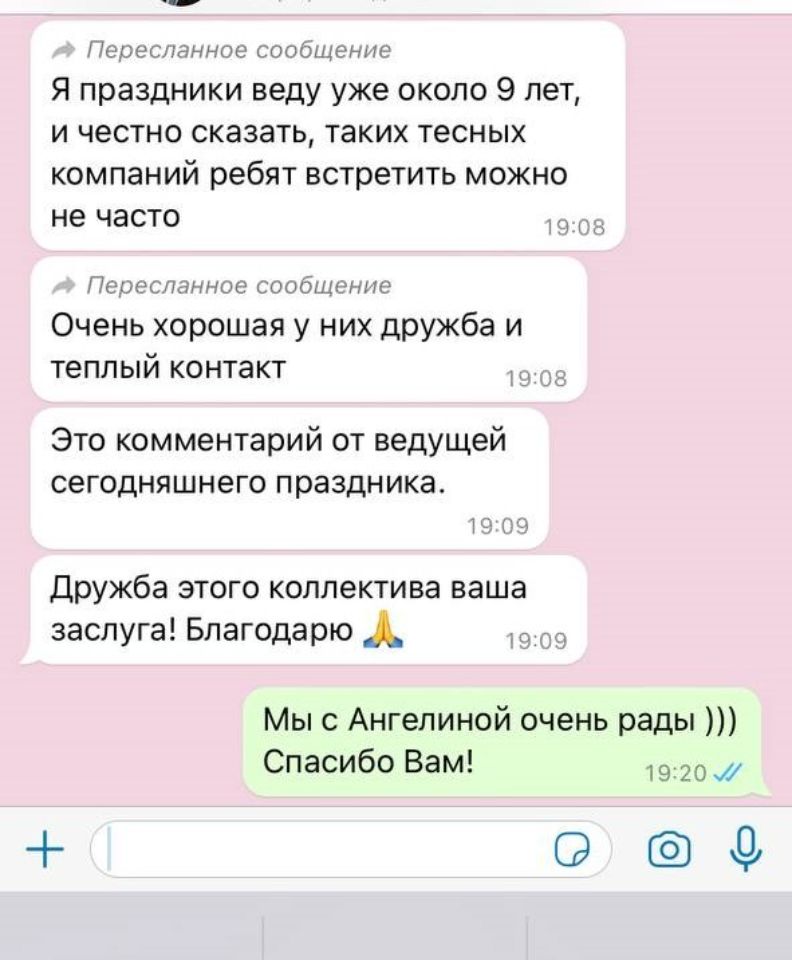Open the sticker picker icon
The width and height of the screenshot is (792, 960).
pos(572,851)
